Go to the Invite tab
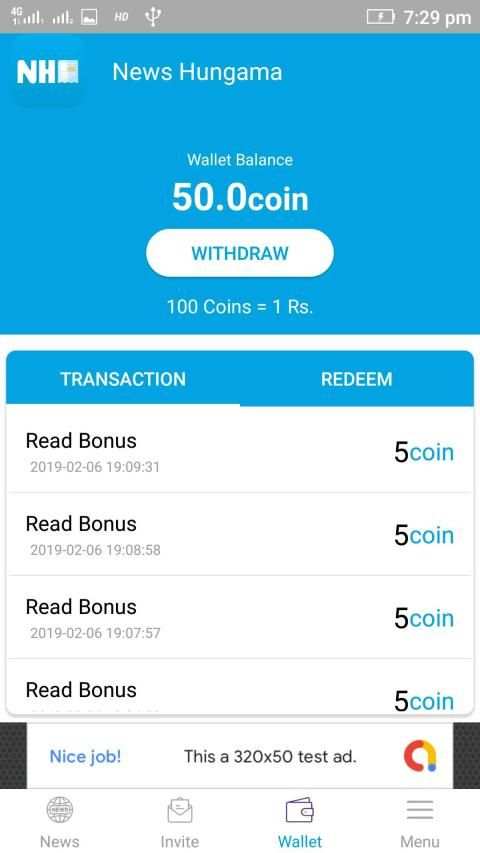The height and width of the screenshot is (853, 480). [x=180, y=821]
